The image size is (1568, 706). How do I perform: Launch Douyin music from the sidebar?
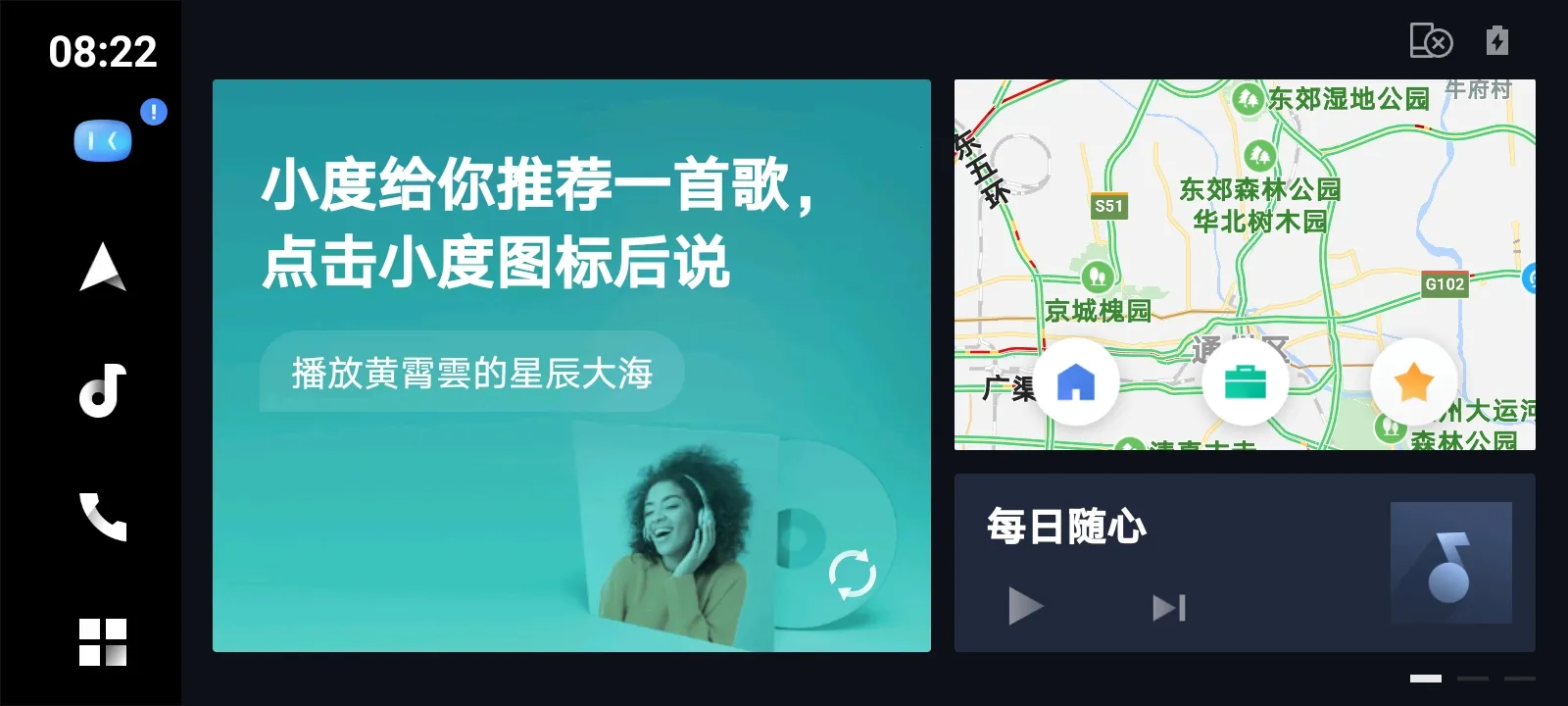(x=103, y=391)
